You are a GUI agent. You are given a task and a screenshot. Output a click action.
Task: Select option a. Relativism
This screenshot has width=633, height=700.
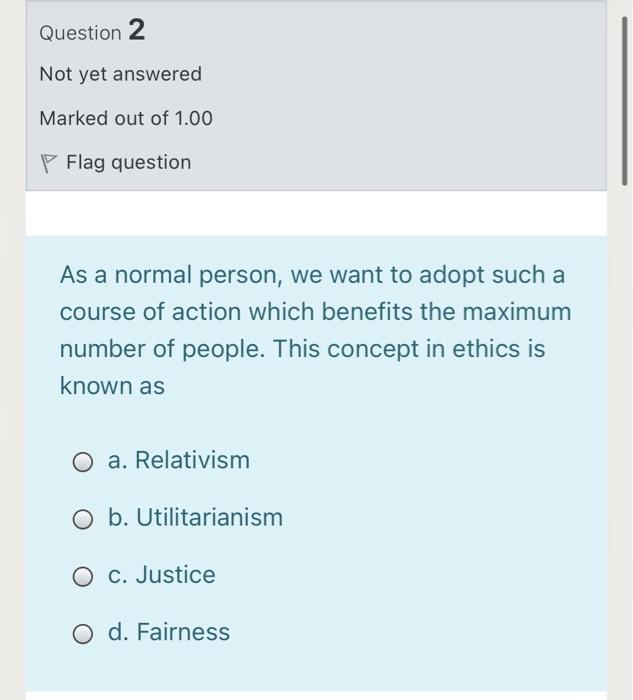83,462
